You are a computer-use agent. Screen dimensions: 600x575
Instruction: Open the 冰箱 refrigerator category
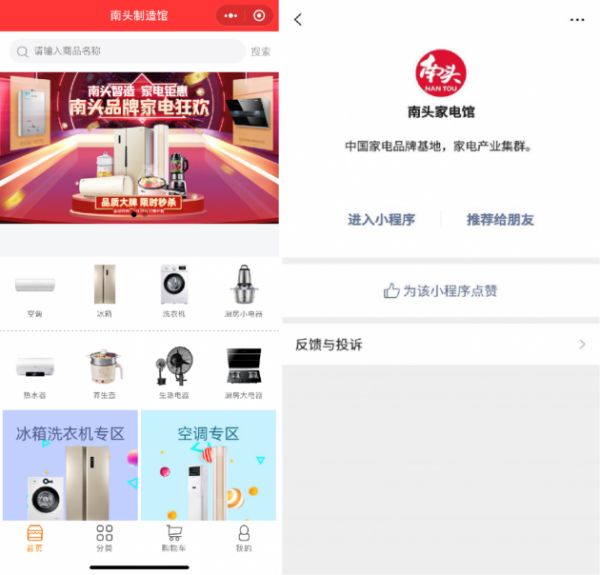click(104, 290)
